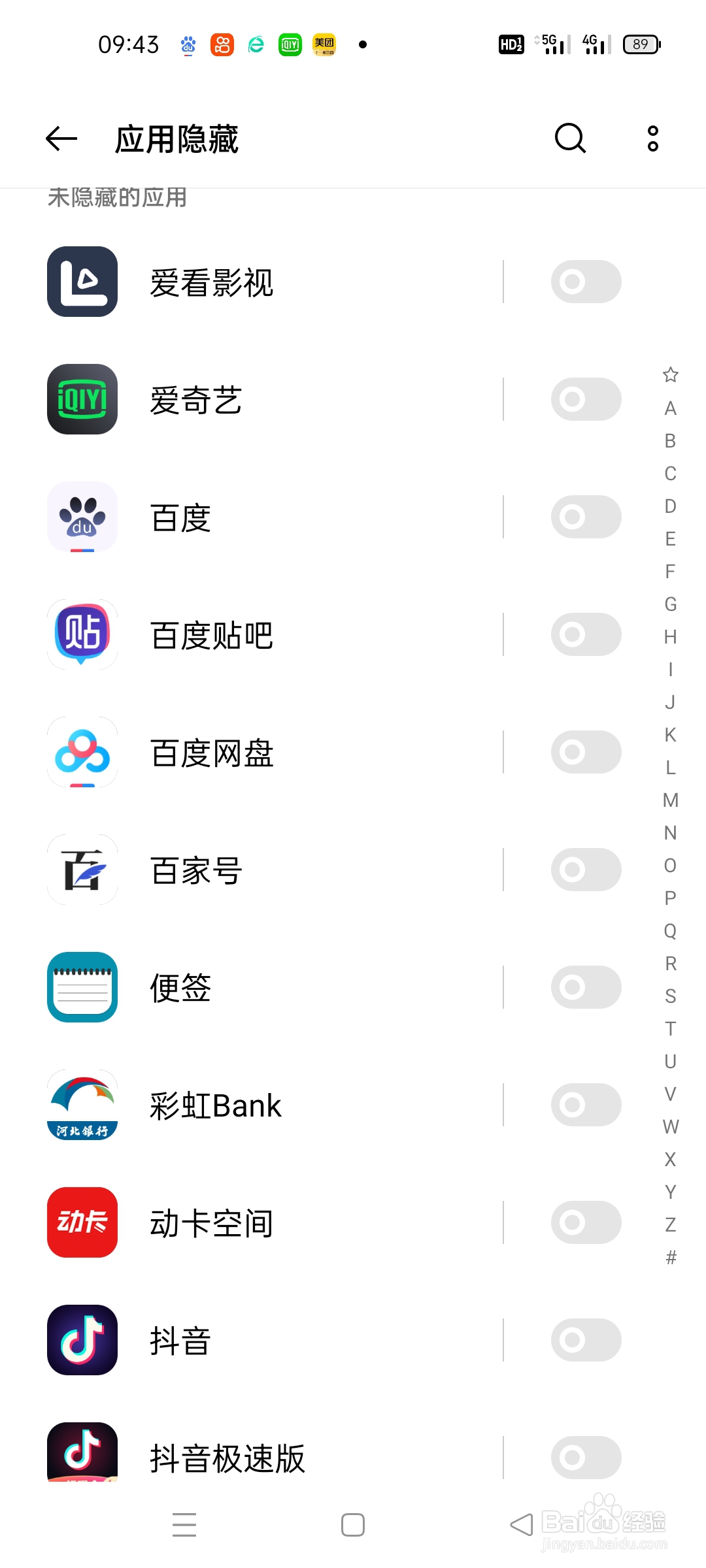Enable hiding for 爱奇艺
Image resolution: width=706 pixels, height=1568 pixels.
(585, 399)
